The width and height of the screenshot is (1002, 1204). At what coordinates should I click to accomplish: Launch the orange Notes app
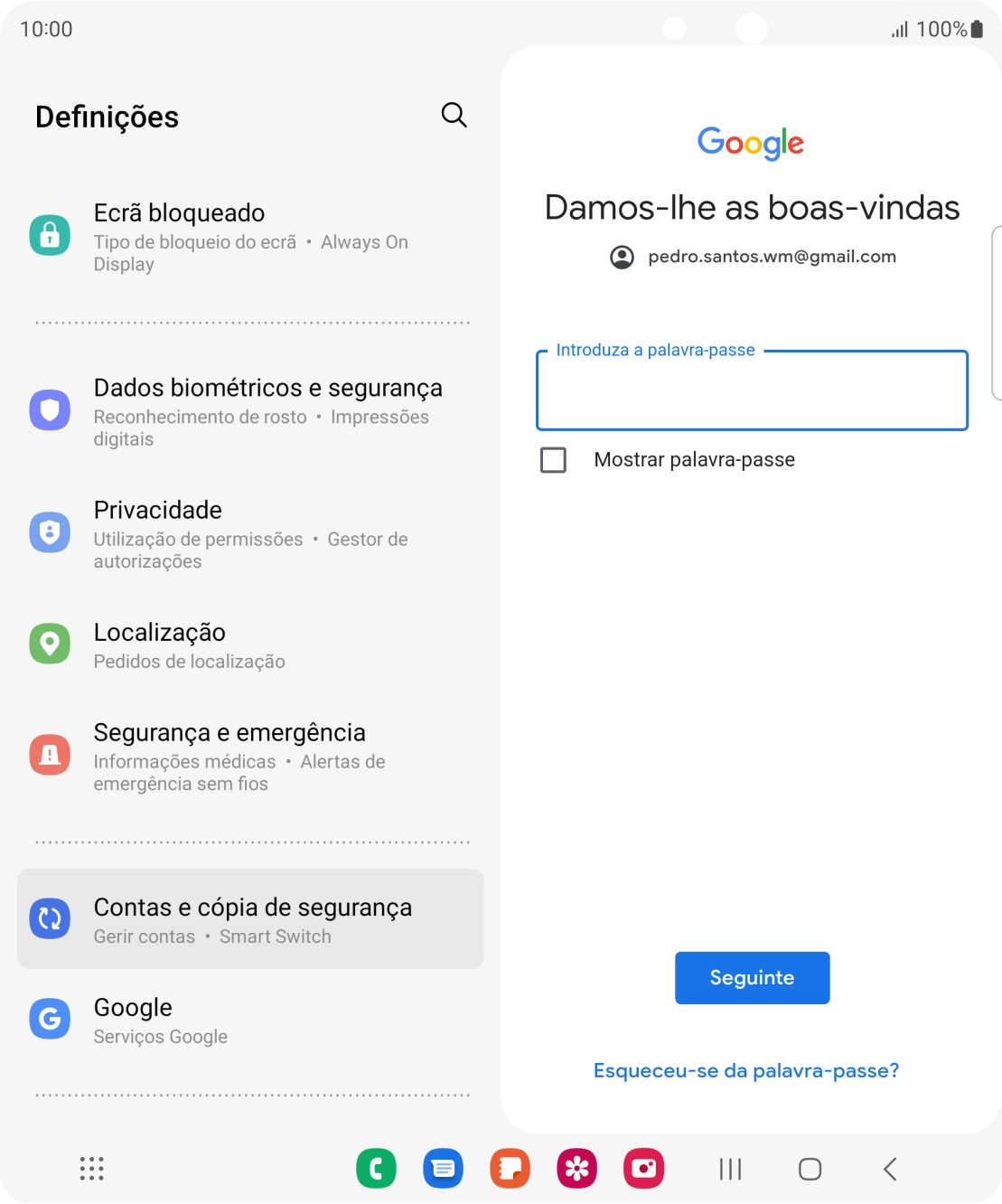pyautogui.click(x=510, y=1169)
